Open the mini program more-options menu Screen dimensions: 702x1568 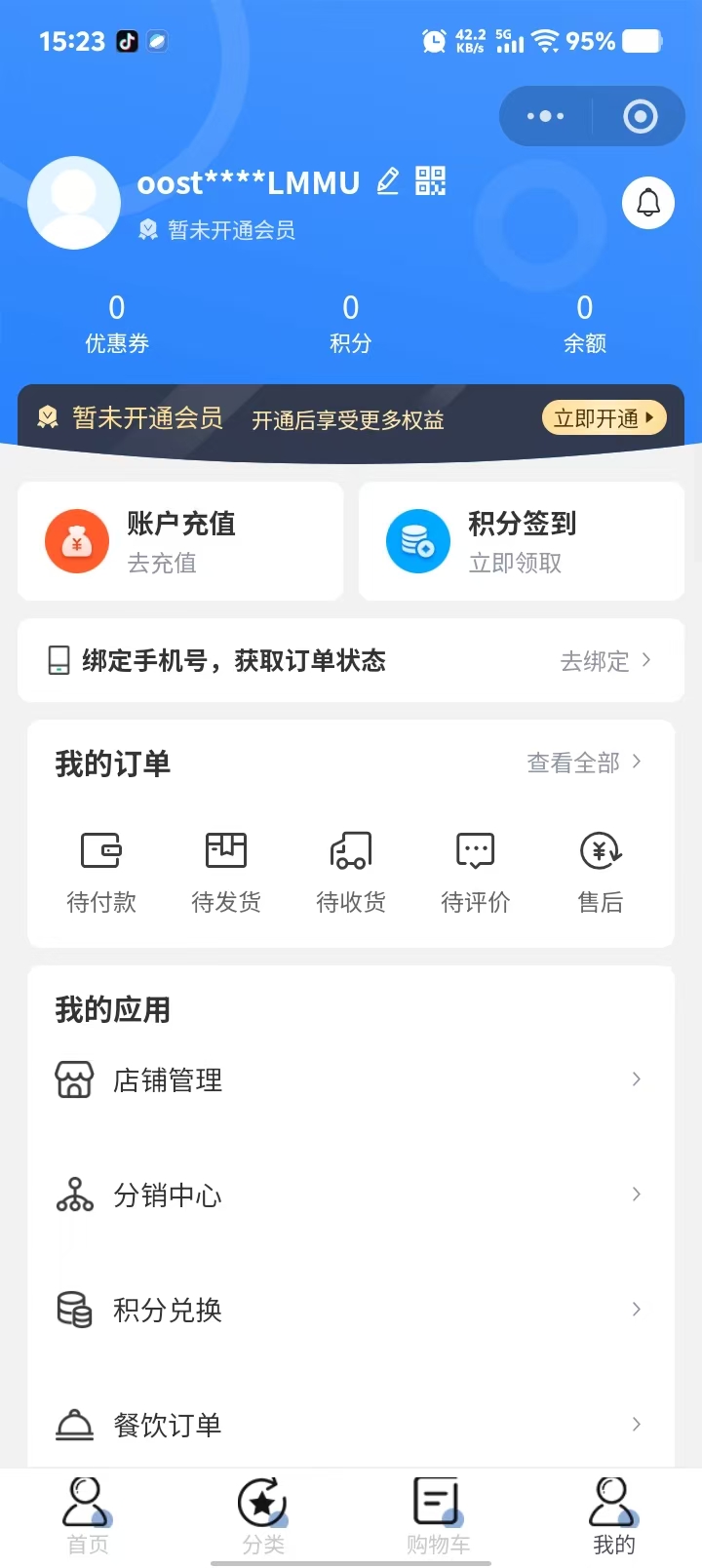pyautogui.click(x=545, y=116)
